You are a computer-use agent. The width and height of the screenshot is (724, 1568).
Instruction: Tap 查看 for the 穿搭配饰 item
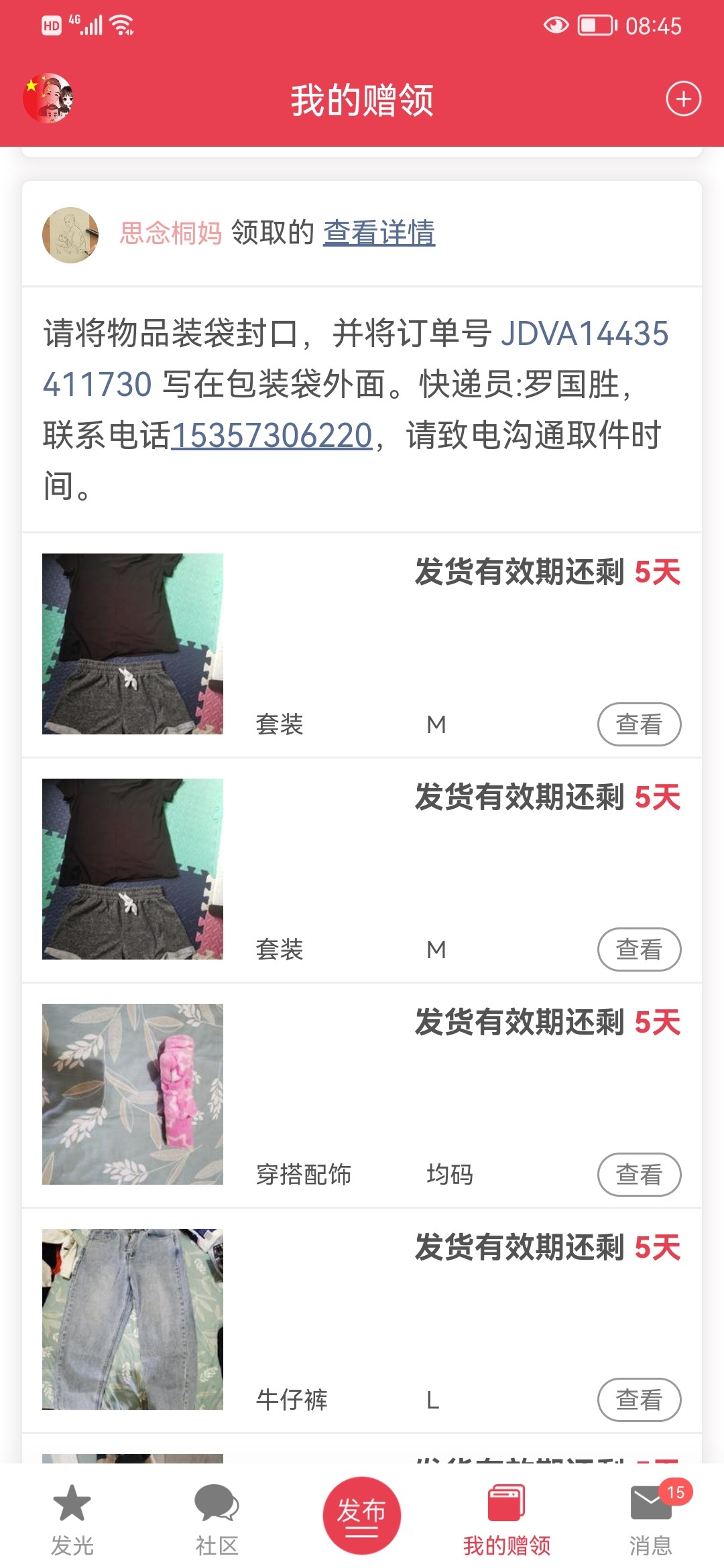[x=638, y=1174]
